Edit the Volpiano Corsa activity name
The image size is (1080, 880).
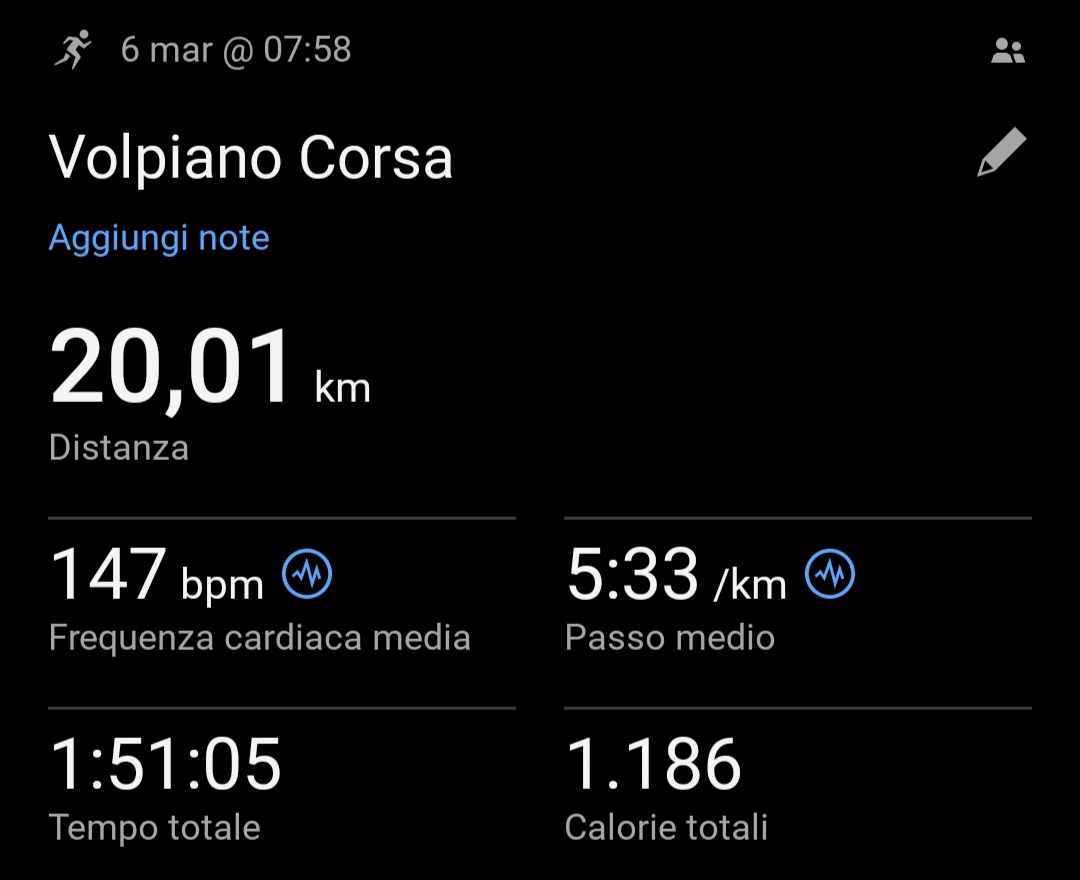(x=1001, y=153)
